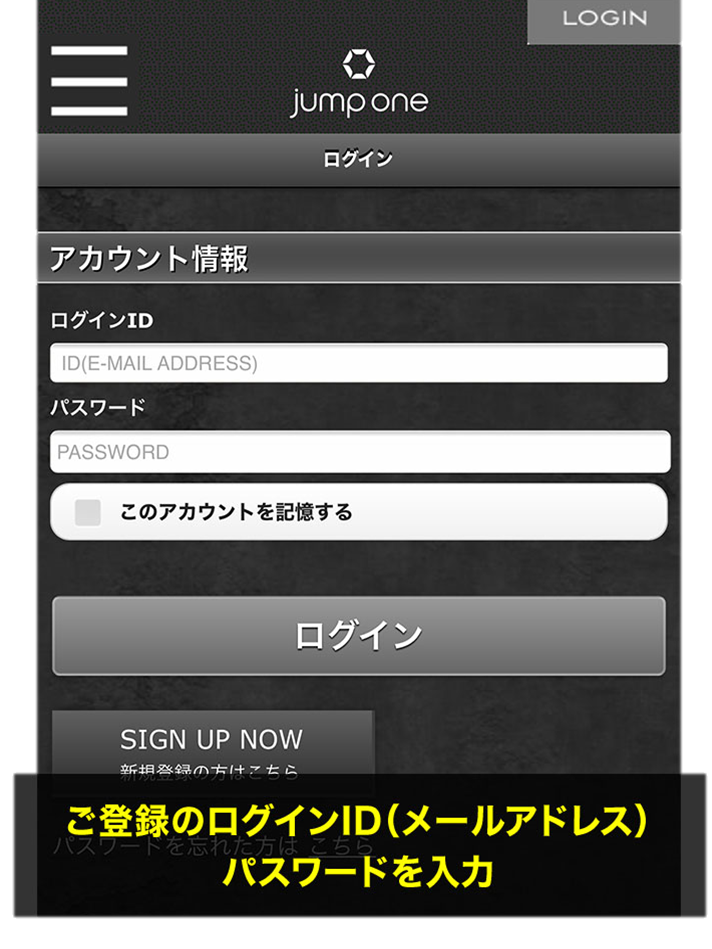Tap the LOGIN button at top
The width and height of the screenshot is (712, 949).
tap(604, 19)
